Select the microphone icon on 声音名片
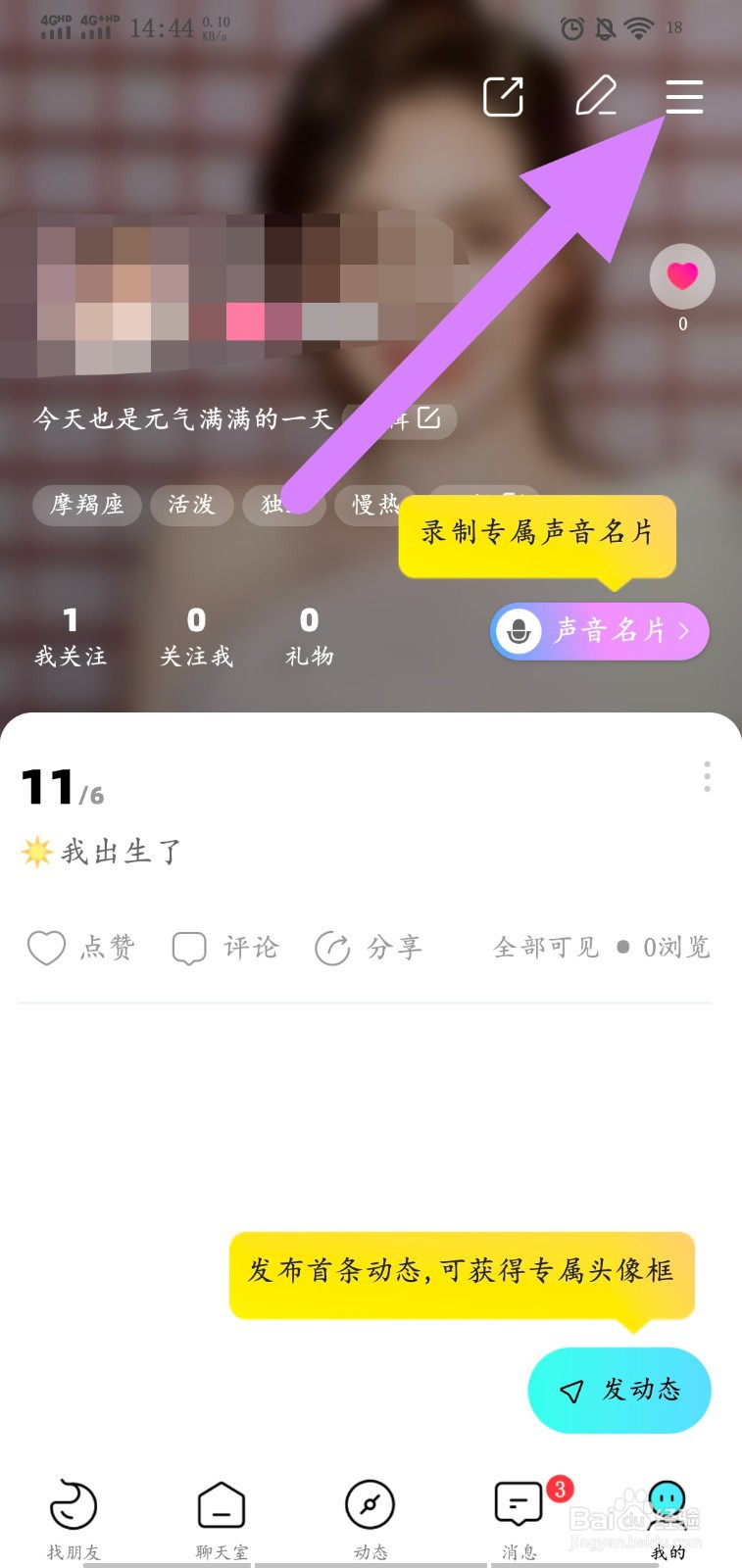The height and width of the screenshot is (1568, 742). tap(519, 631)
